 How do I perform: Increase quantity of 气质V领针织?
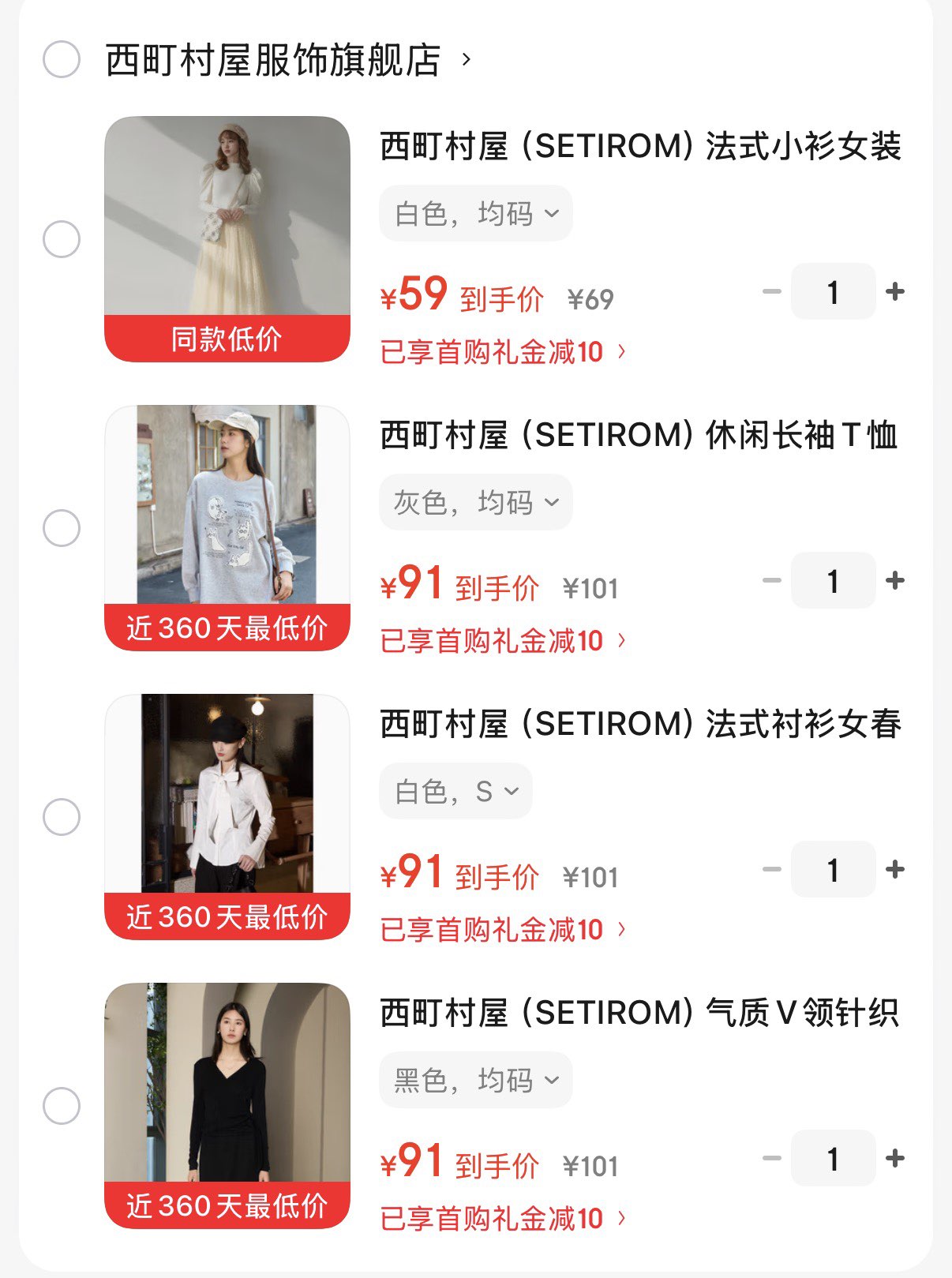click(x=894, y=1159)
